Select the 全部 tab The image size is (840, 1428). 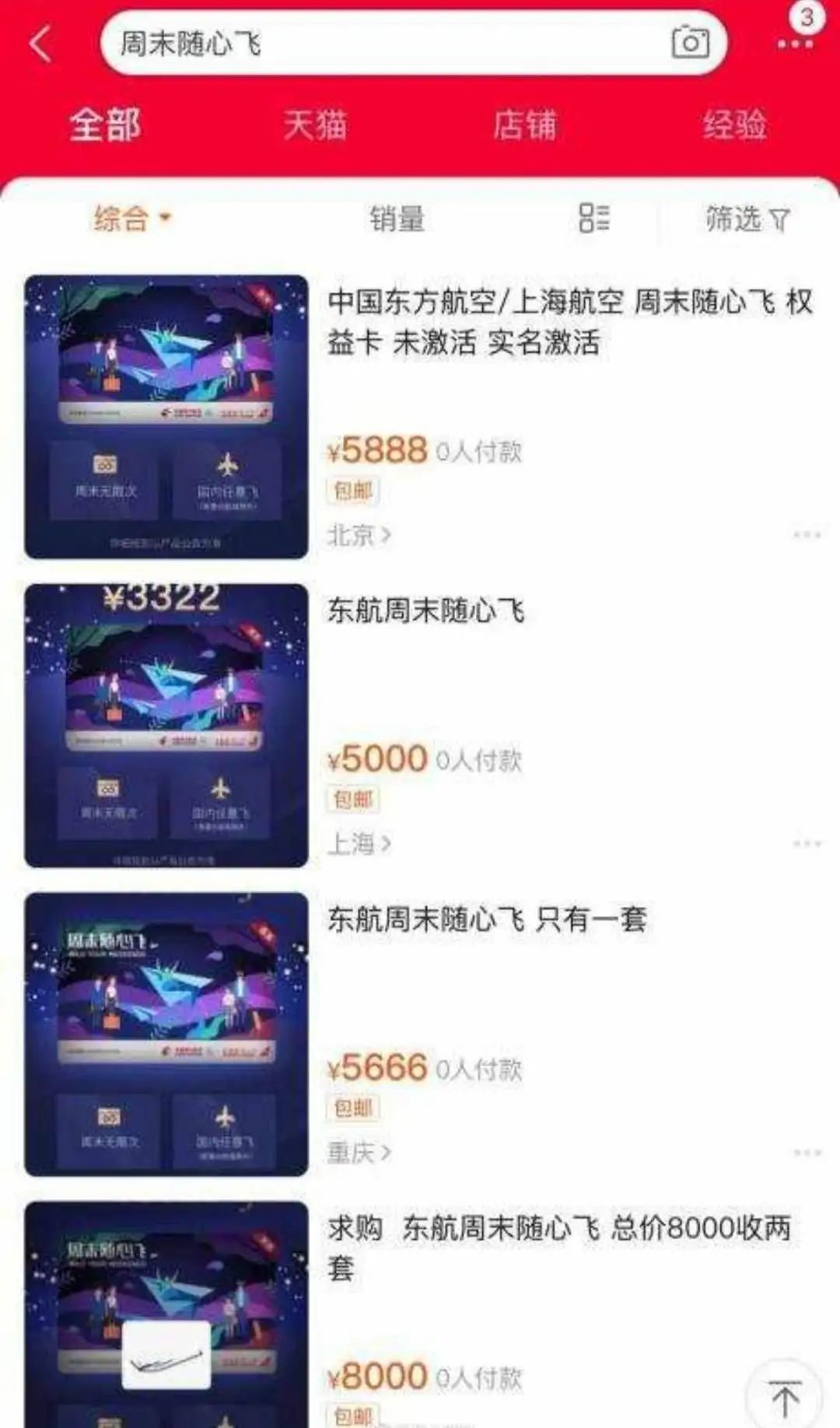[105, 124]
